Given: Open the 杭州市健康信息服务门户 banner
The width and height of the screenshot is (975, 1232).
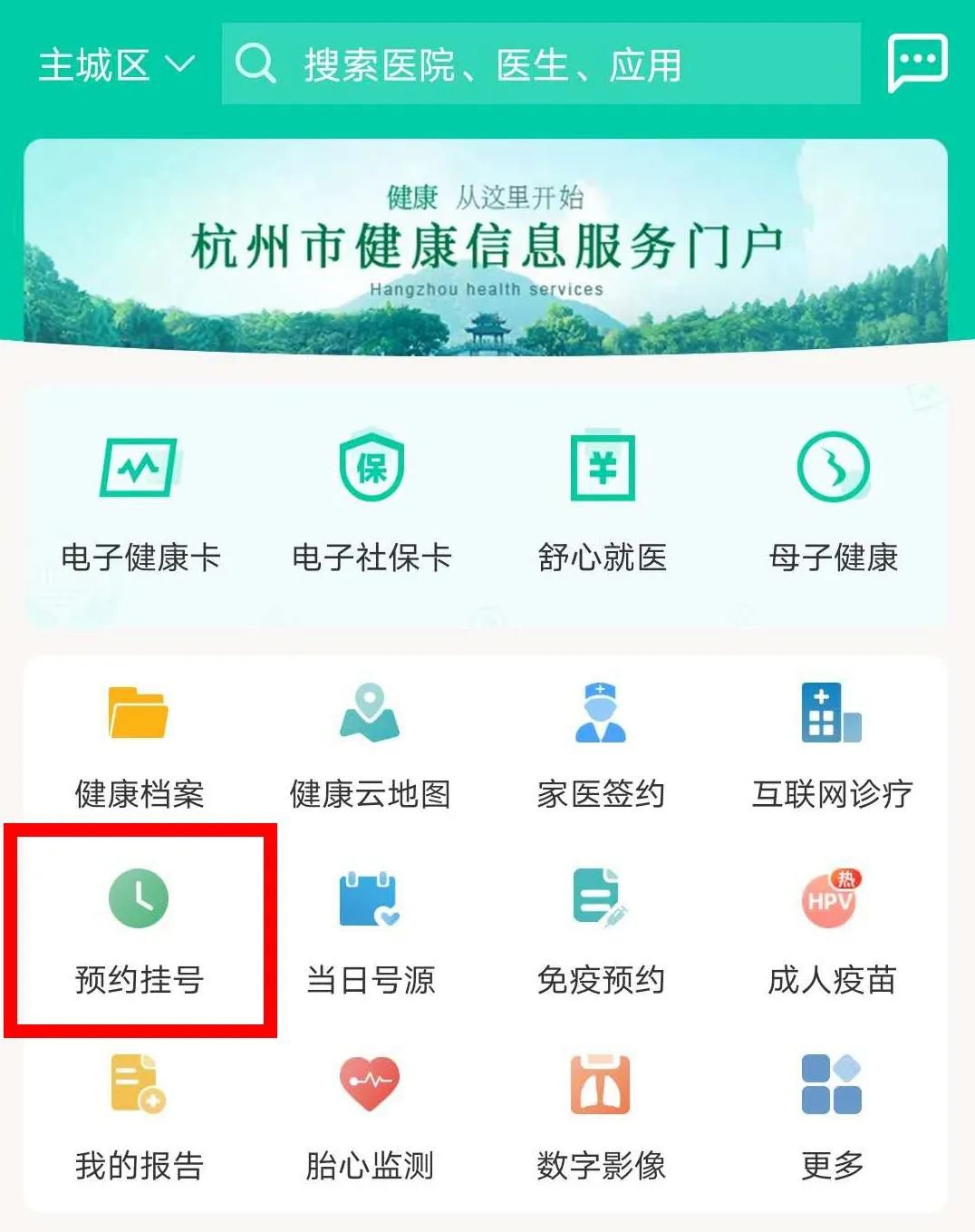Looking at the screenshot, I should tap(486, 243).
